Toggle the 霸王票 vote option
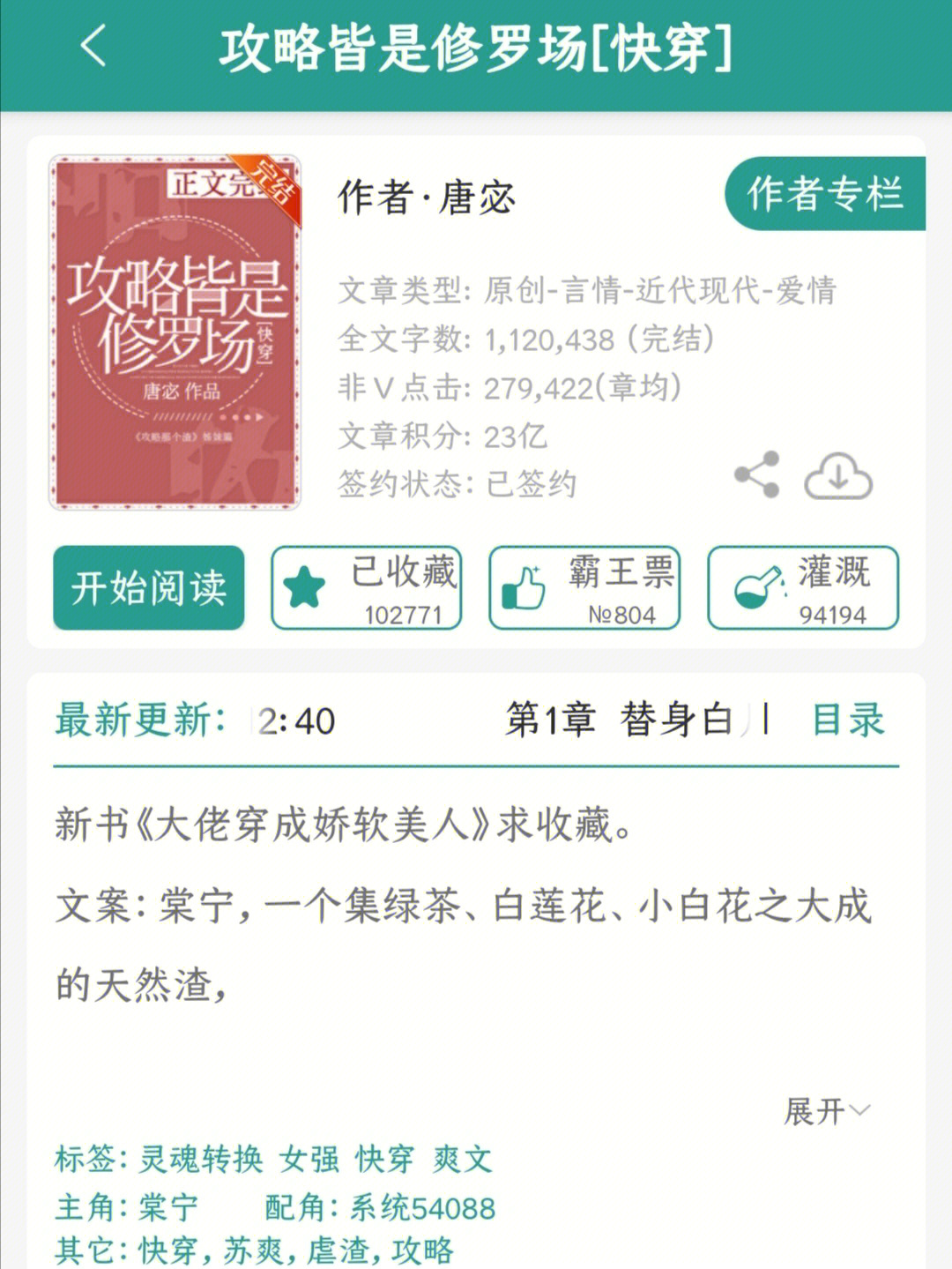This screenshot has width=952, height=1269. click(584, 589)
